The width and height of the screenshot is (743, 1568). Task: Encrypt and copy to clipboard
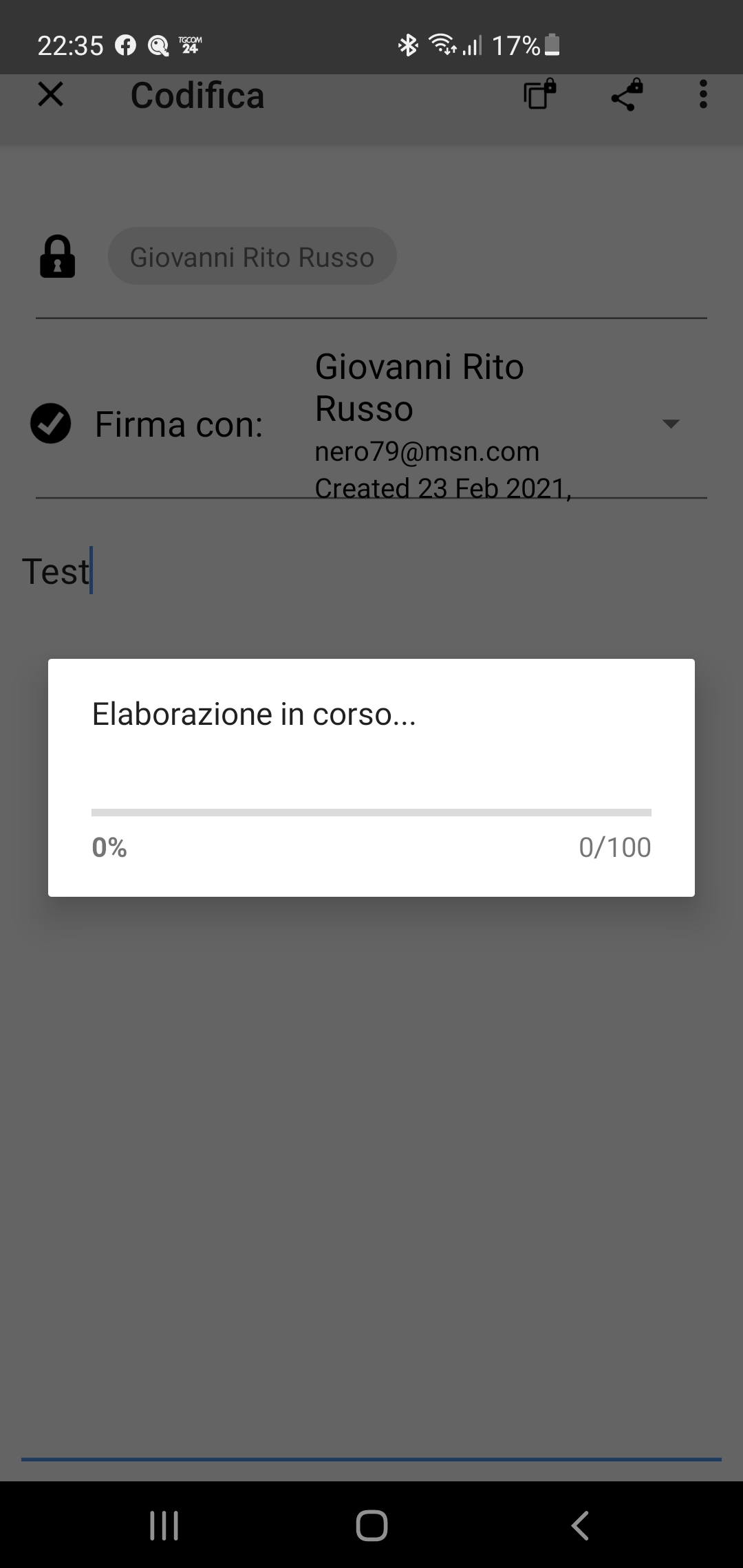coord(539,95)
